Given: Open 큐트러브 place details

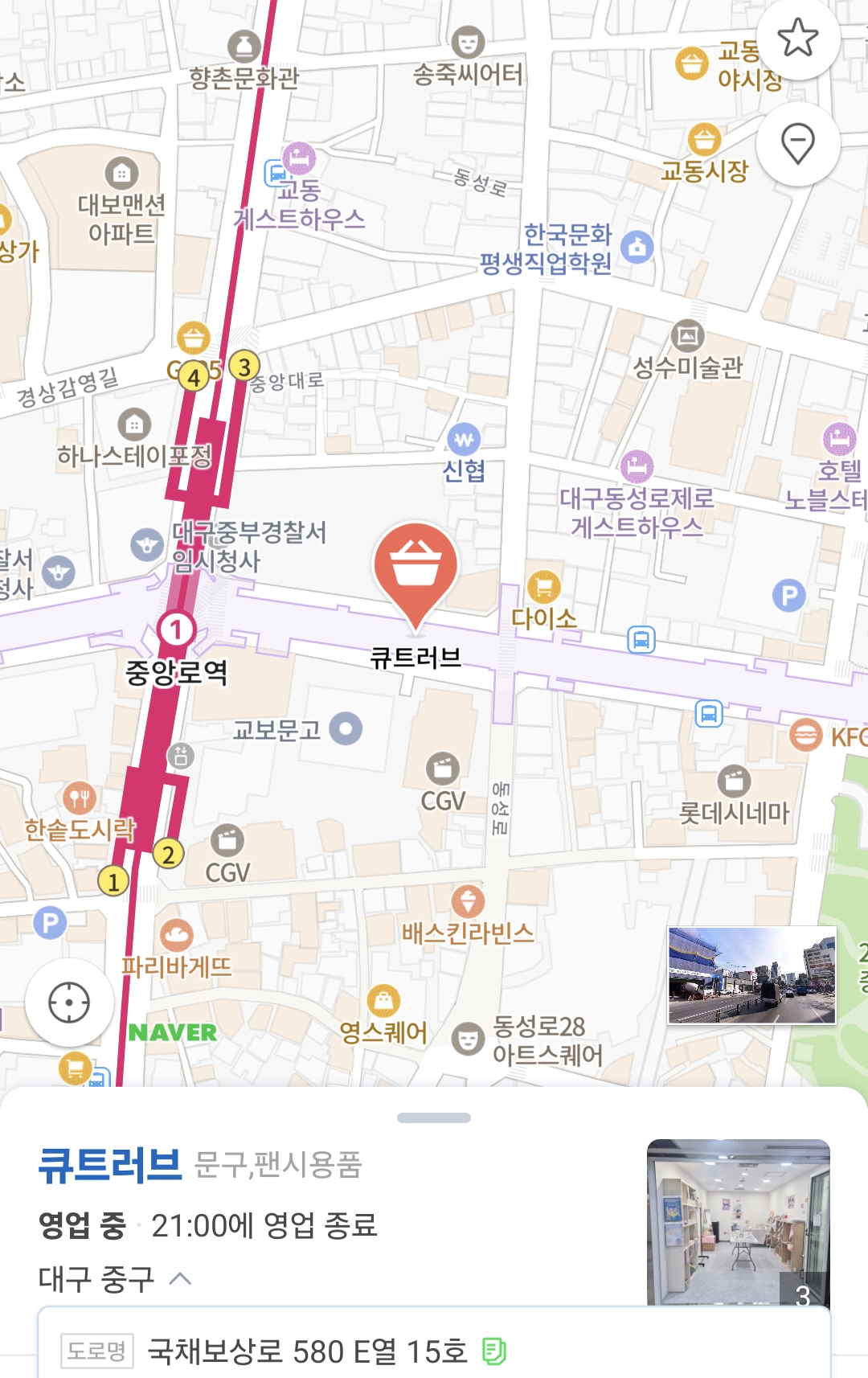Looking at the screenshot, I should point(110,1165).
